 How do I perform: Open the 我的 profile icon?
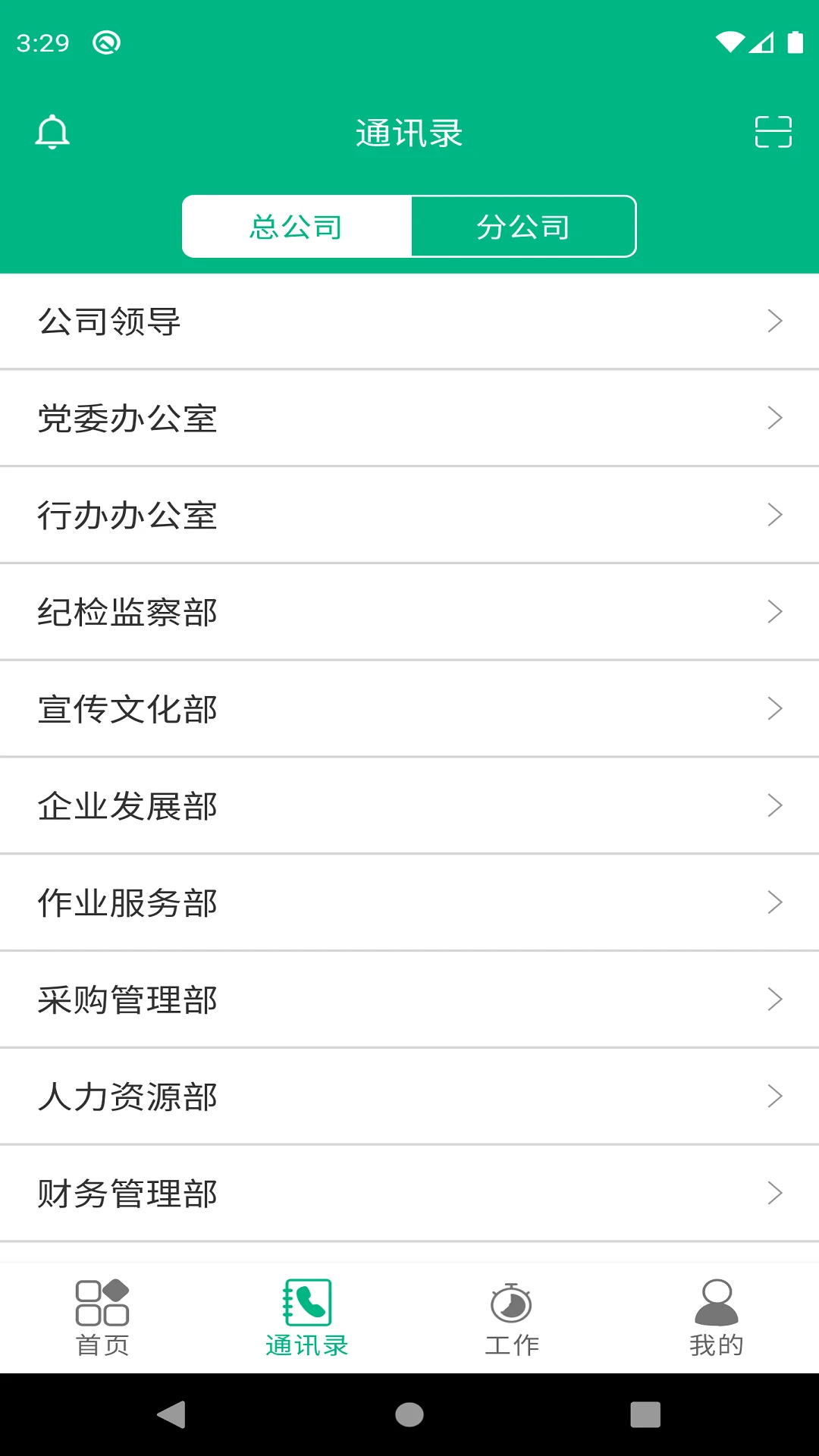coord(716,1299)
